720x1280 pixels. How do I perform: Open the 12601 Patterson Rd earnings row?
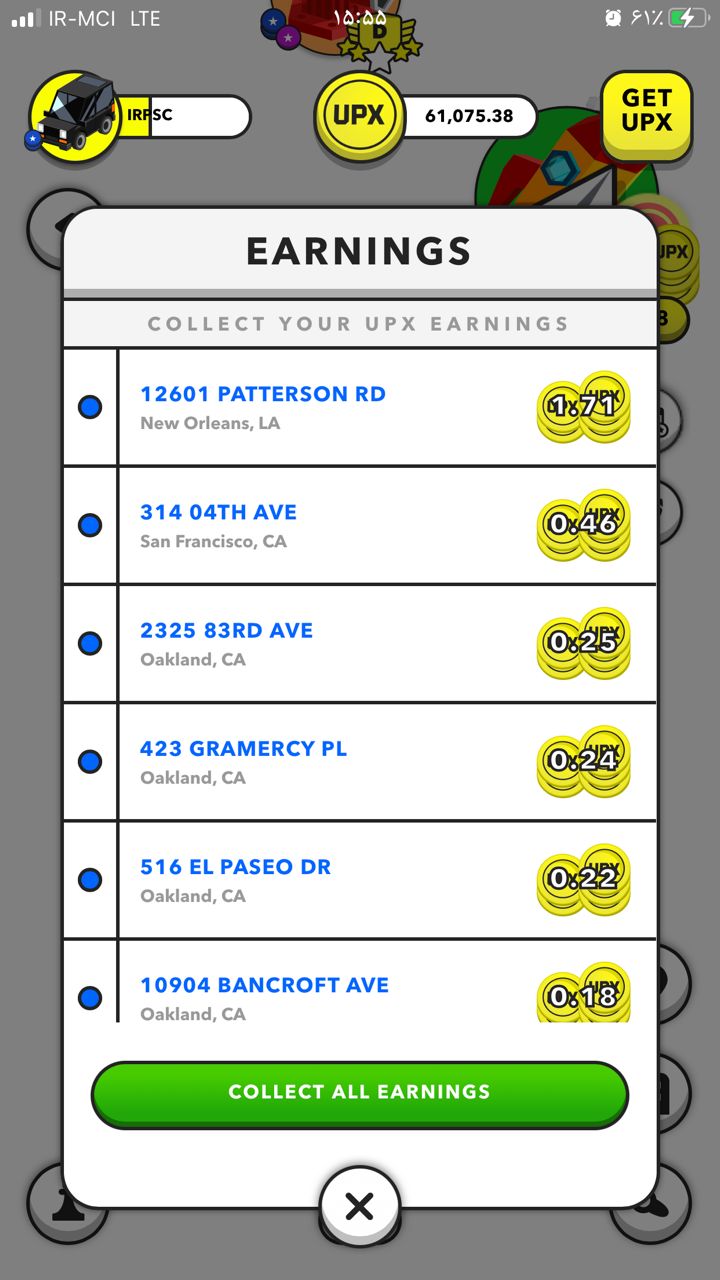pos(262,394)
